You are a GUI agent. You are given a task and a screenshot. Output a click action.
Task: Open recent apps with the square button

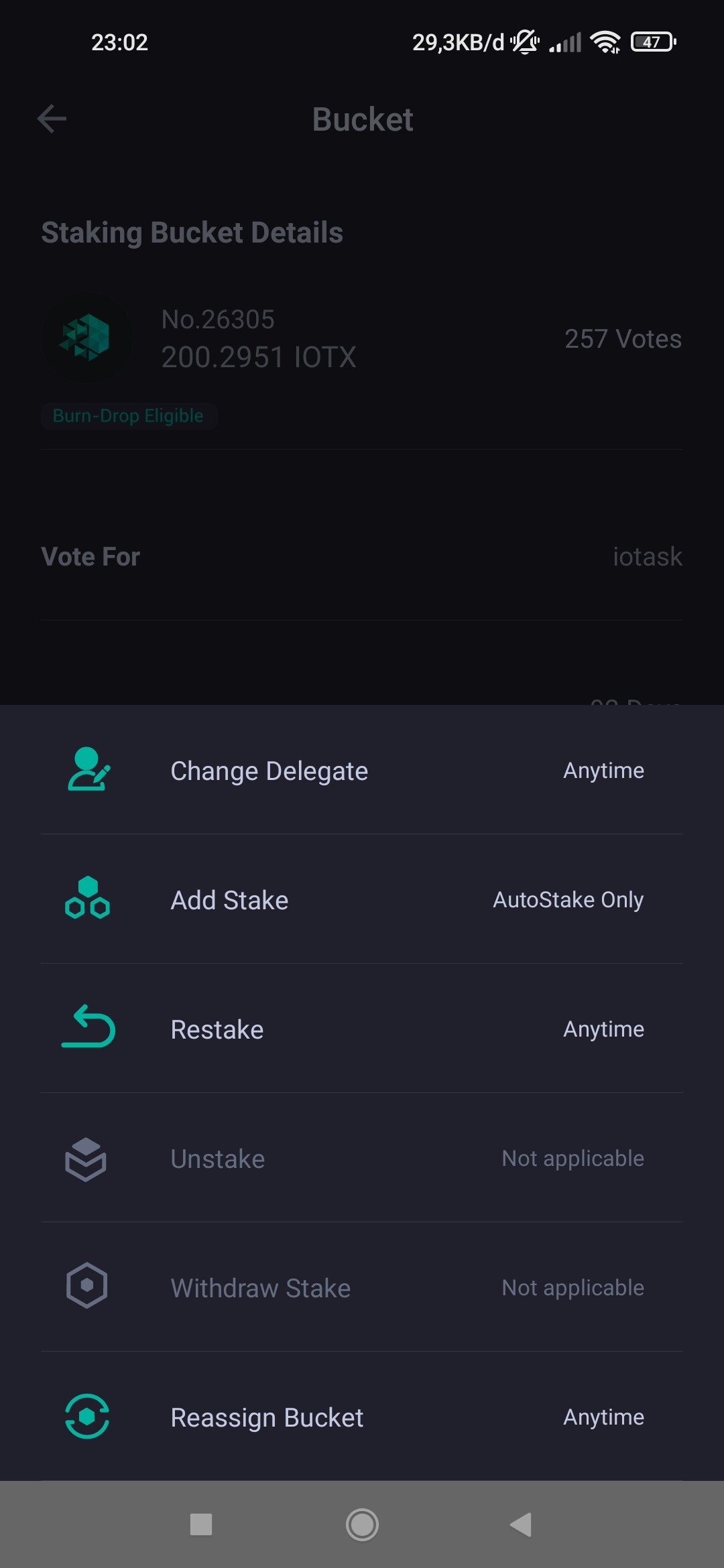(201, 1524)
